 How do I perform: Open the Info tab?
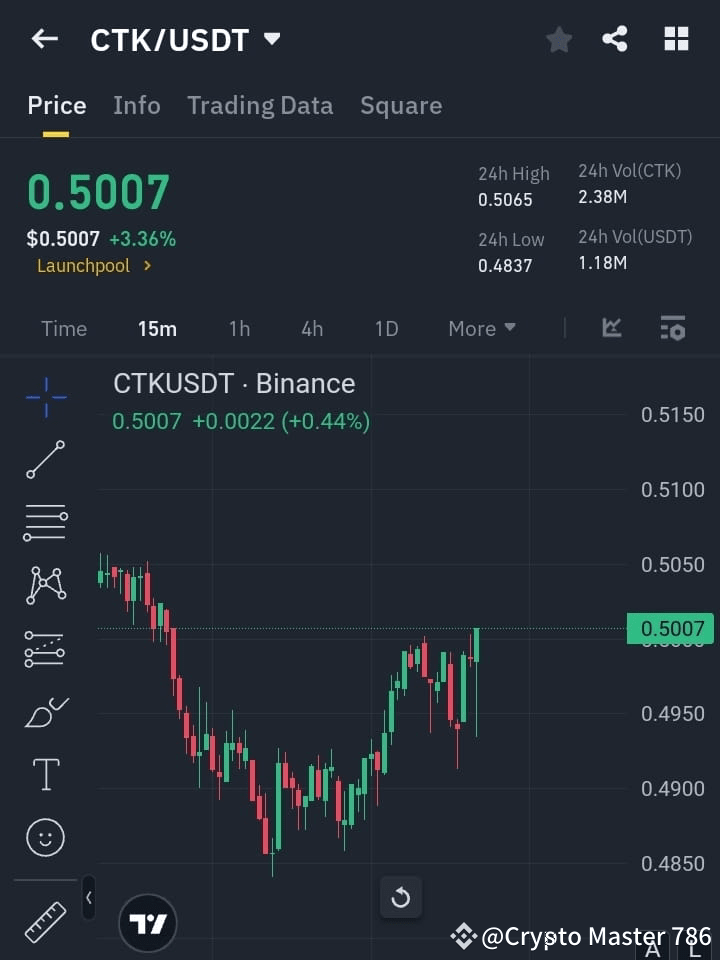[x=137, y=105]
